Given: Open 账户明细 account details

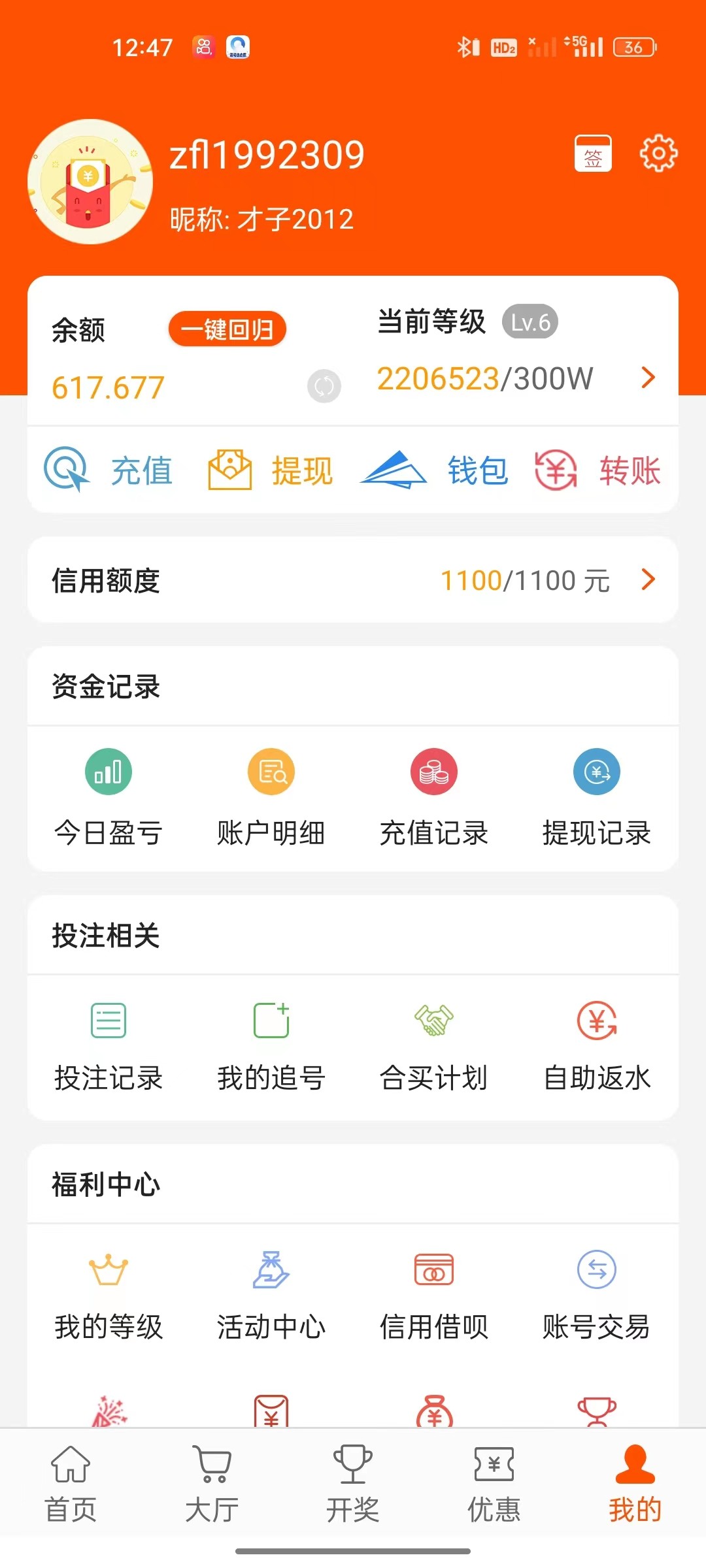Looking at the screenshot, I should coord(271,797).
